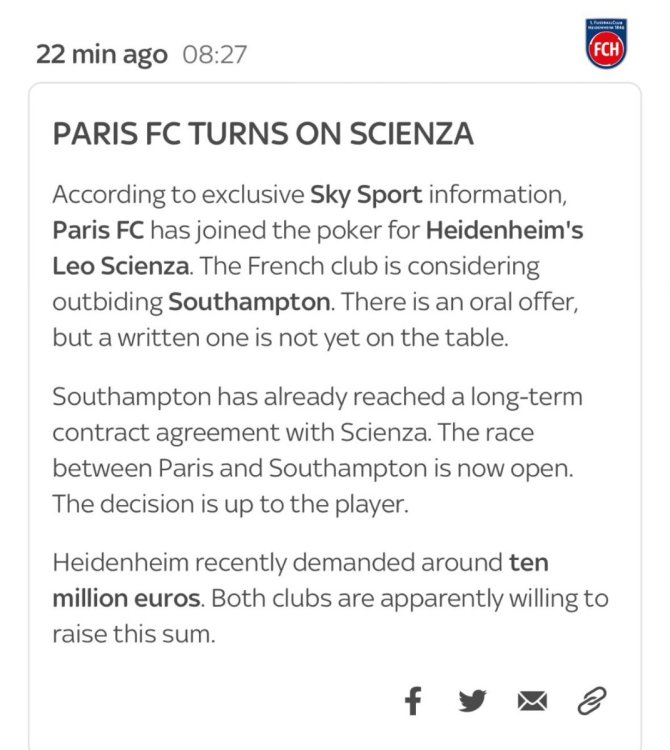The image size is (670, 750).
Task: Share the Scienza article on Facebook
Action: point(413,701)
